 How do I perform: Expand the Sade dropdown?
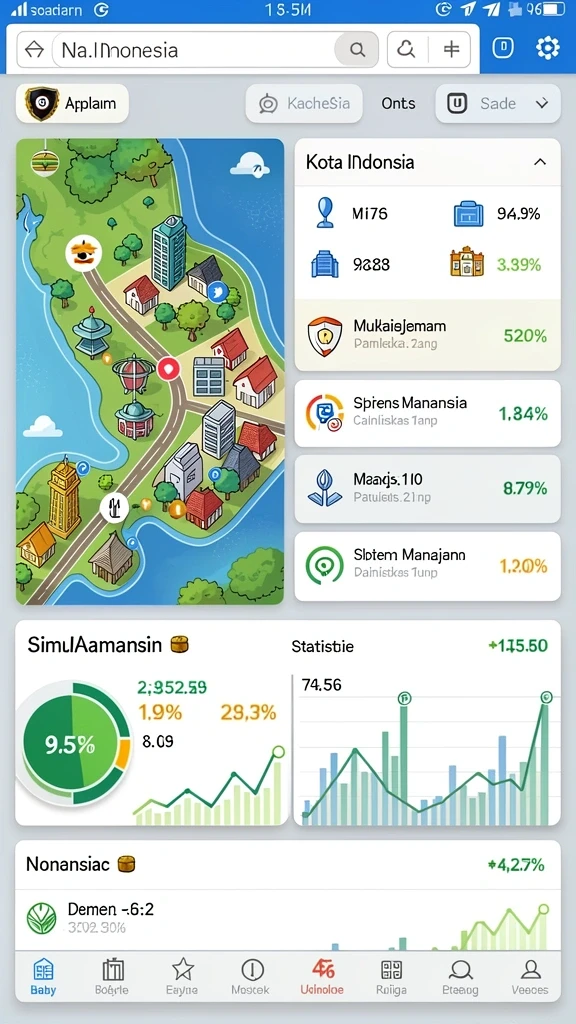pyautogui.click(x=498, y=103)
